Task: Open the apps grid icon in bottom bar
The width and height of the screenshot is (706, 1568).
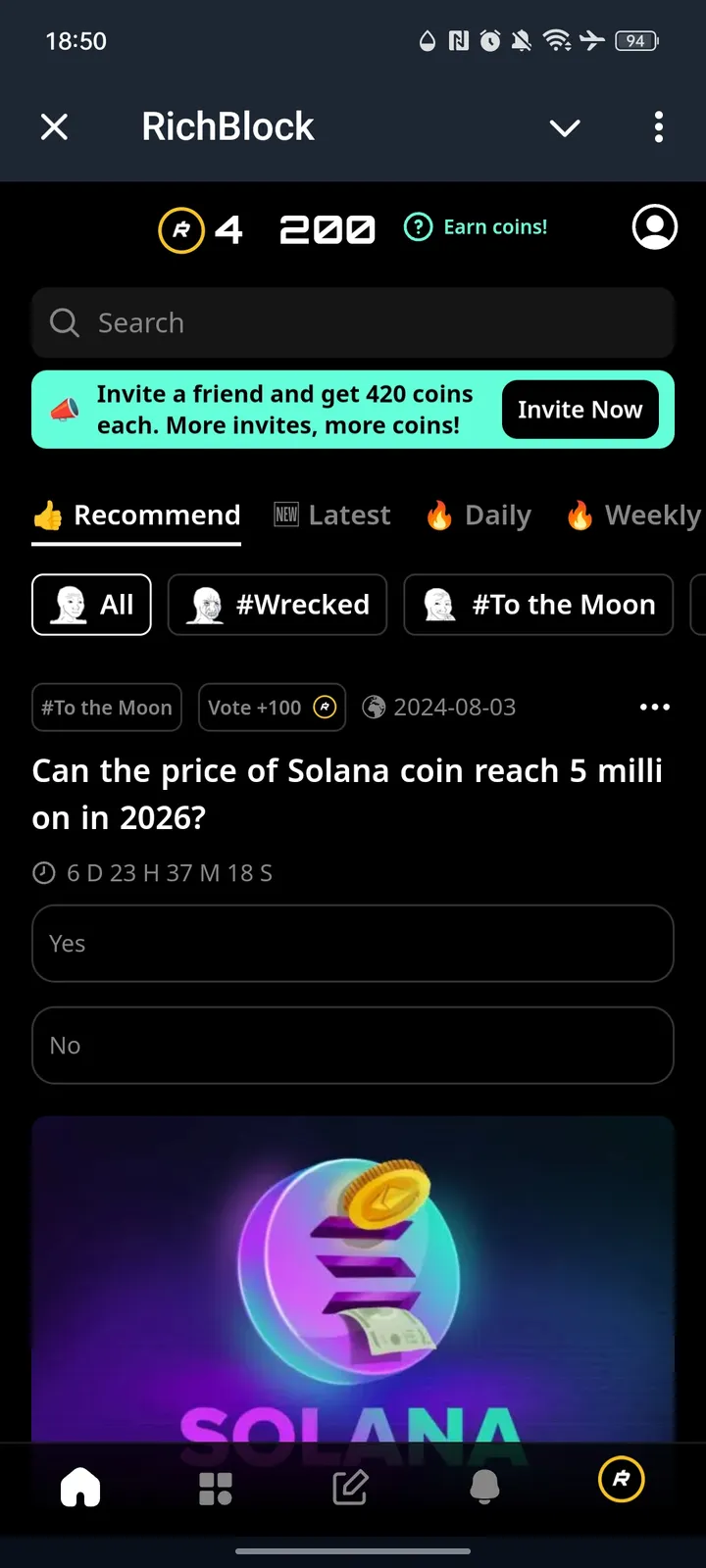Action: click(x=216, y=1486)
